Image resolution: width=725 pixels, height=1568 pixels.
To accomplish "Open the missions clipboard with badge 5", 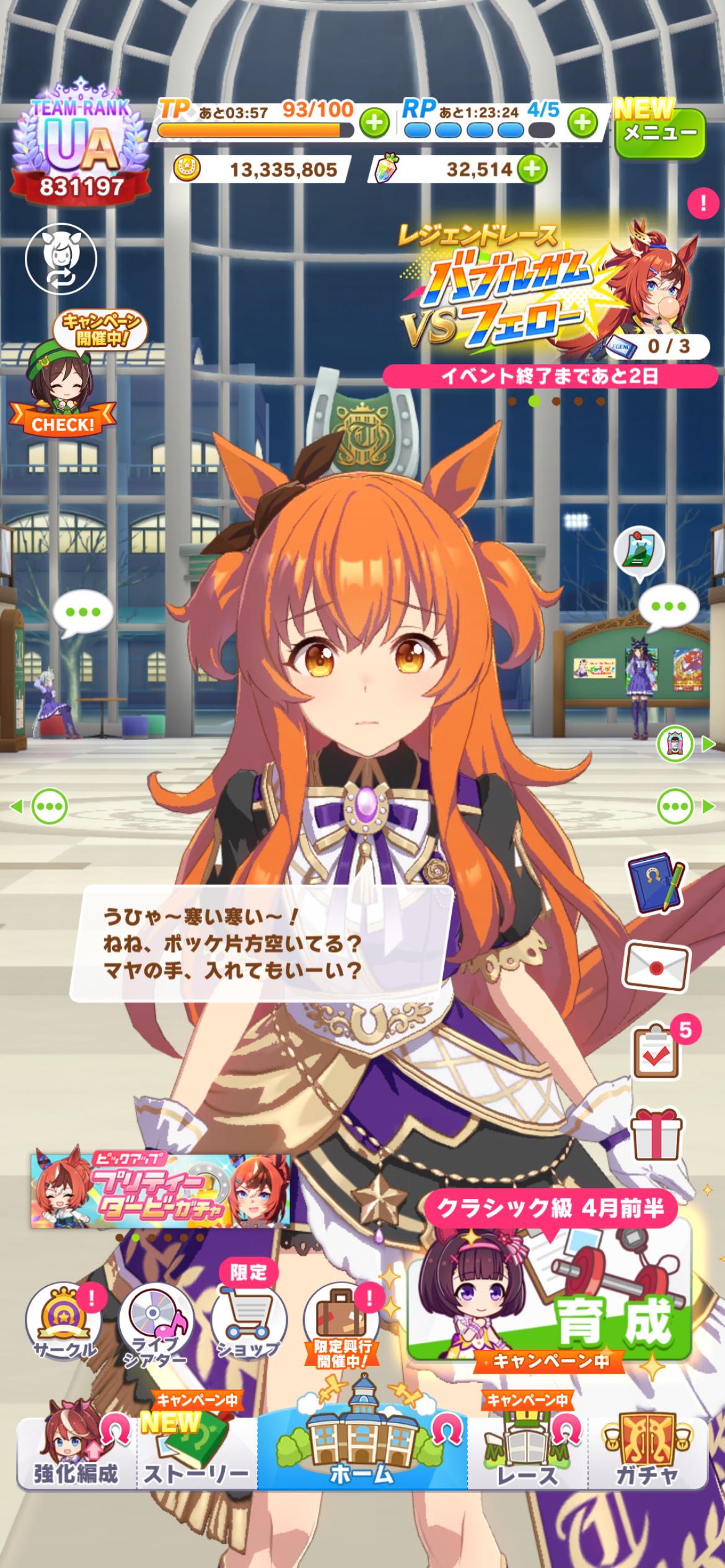I will pyautogui.click(x=657, y=1054).
